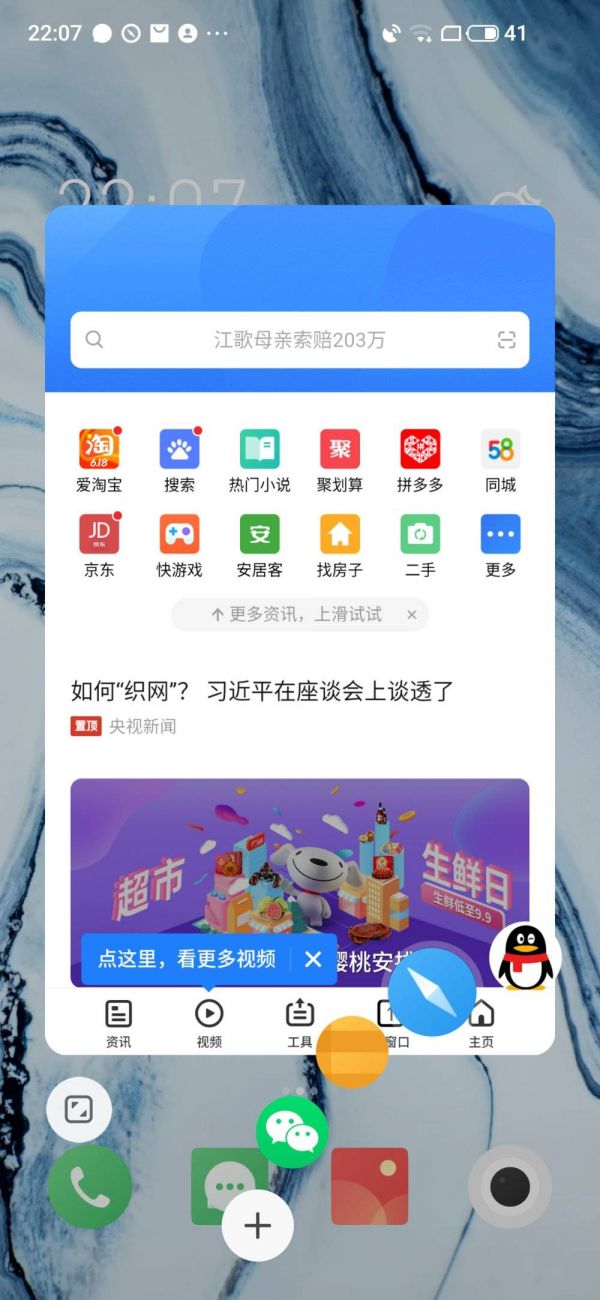This screenshot has width=600, height=1300.
Task: Open 热门小说 shortcut
Action: [260, 459]
